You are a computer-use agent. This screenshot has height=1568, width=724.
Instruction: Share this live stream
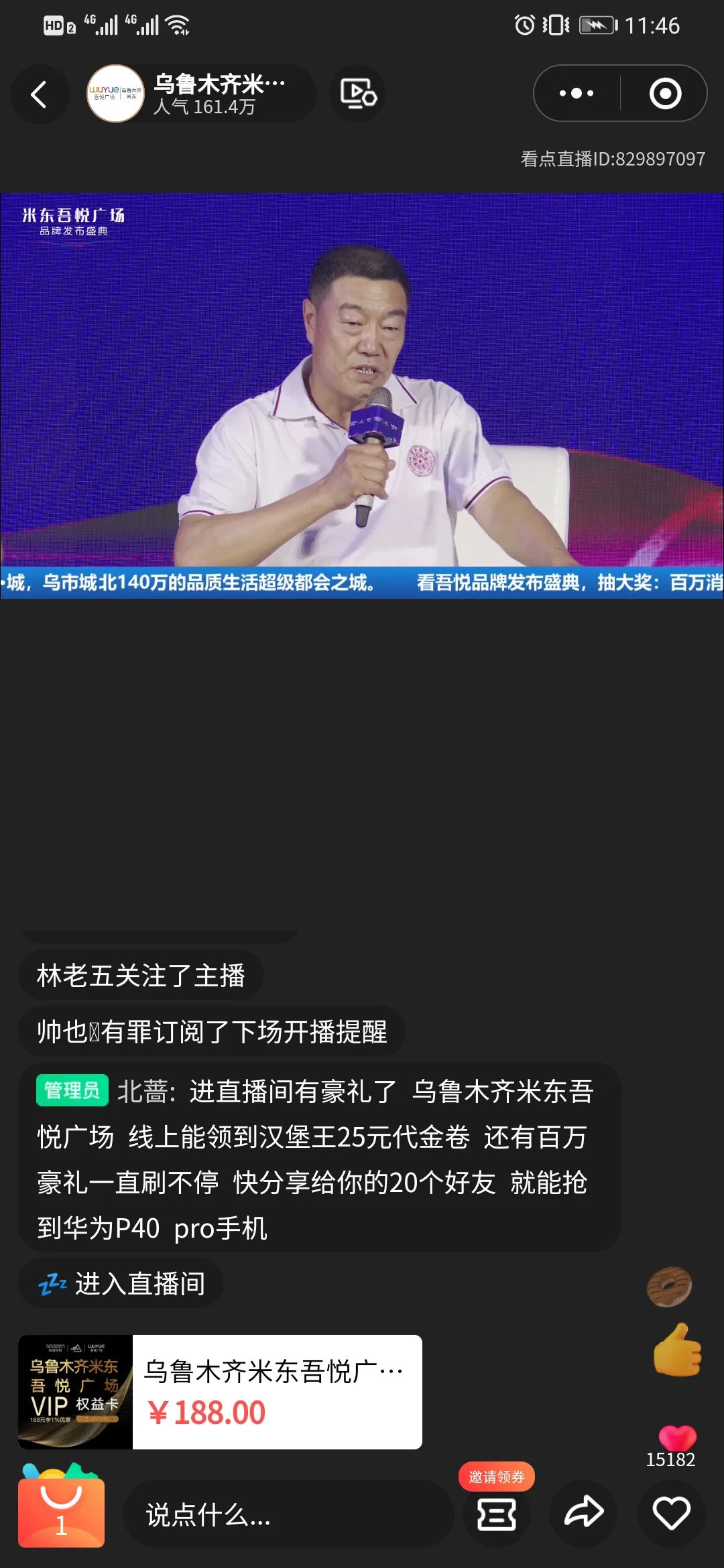(584, 1513)
